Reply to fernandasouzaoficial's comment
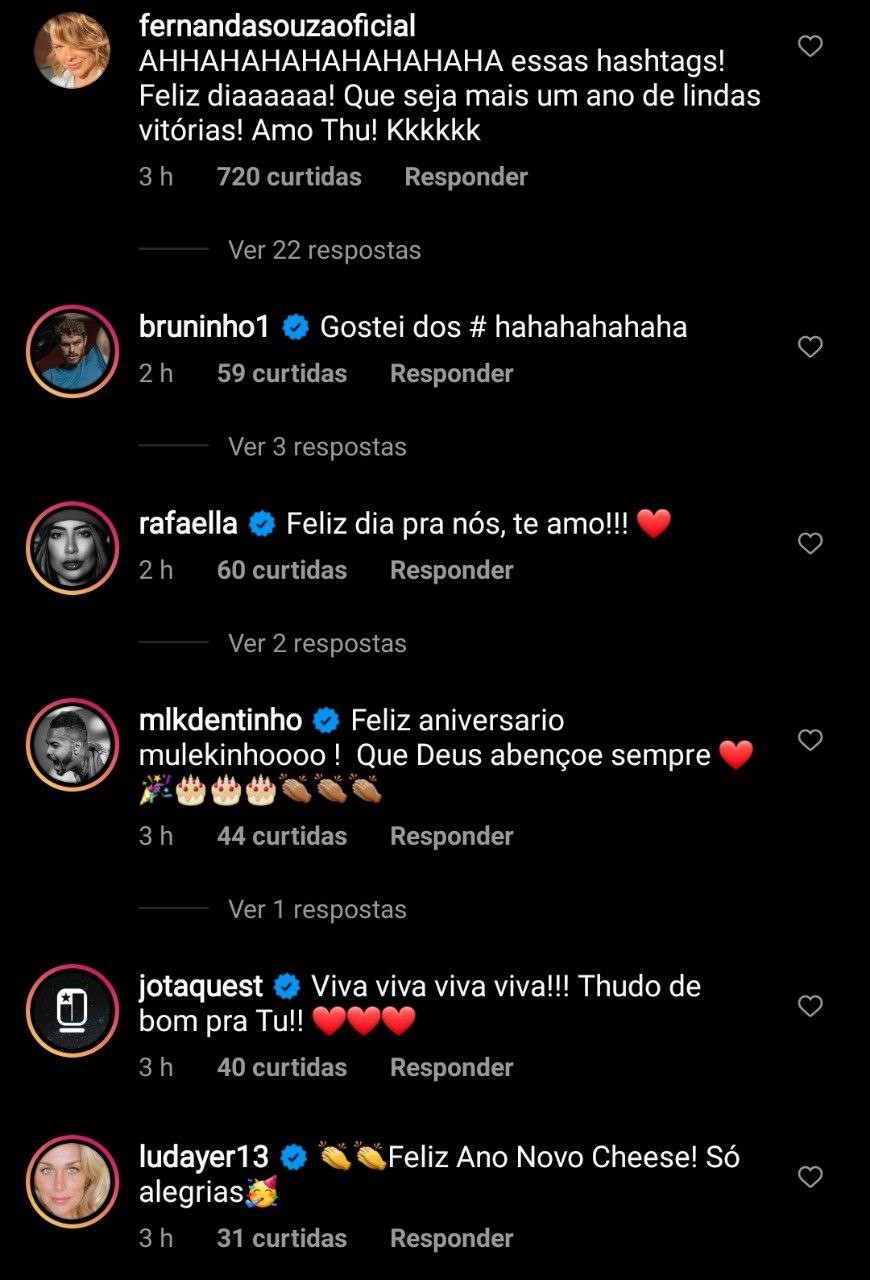 pyautogui.click(x=465, y=176)
